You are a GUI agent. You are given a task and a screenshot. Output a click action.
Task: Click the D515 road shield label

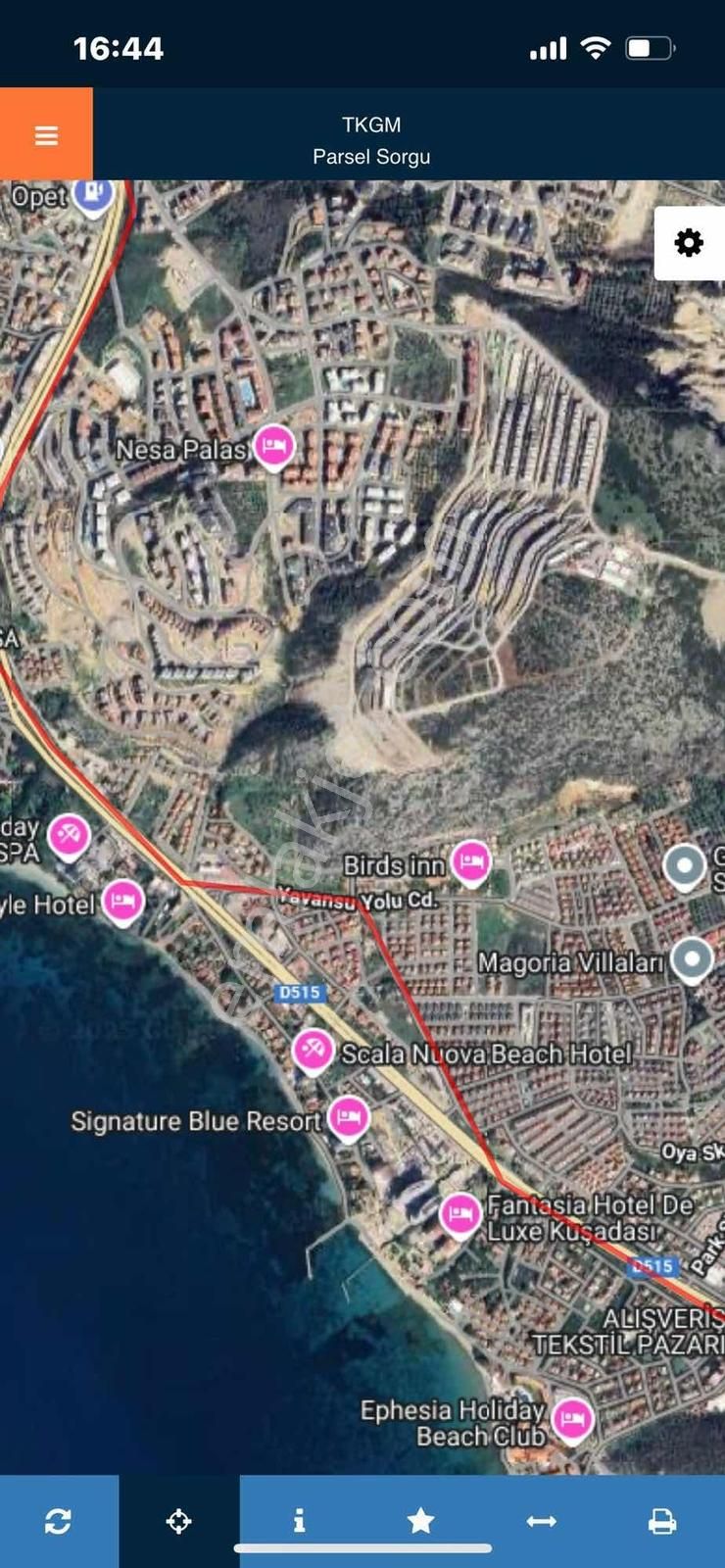299,992
